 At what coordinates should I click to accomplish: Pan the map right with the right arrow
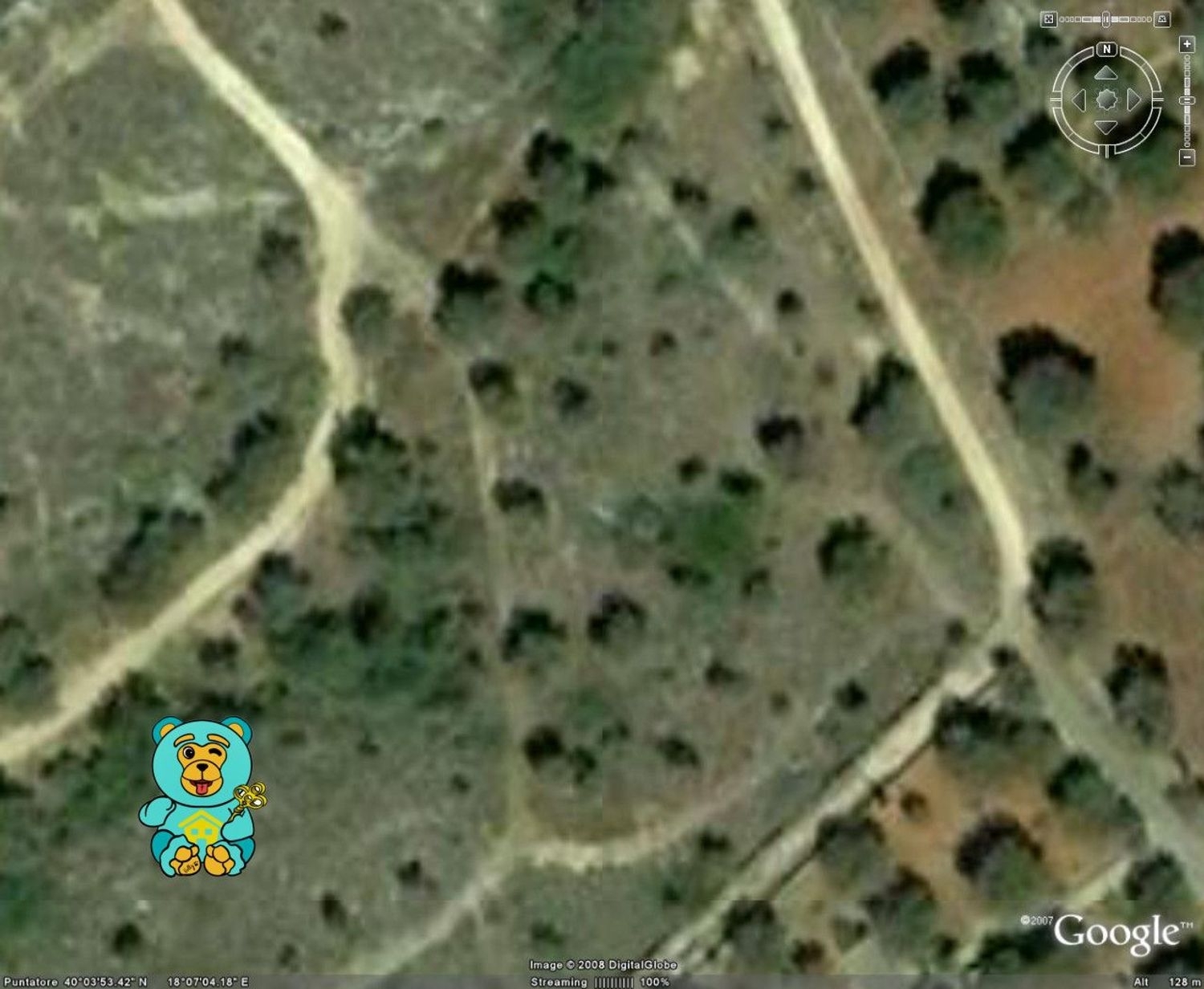(1133, 100)
